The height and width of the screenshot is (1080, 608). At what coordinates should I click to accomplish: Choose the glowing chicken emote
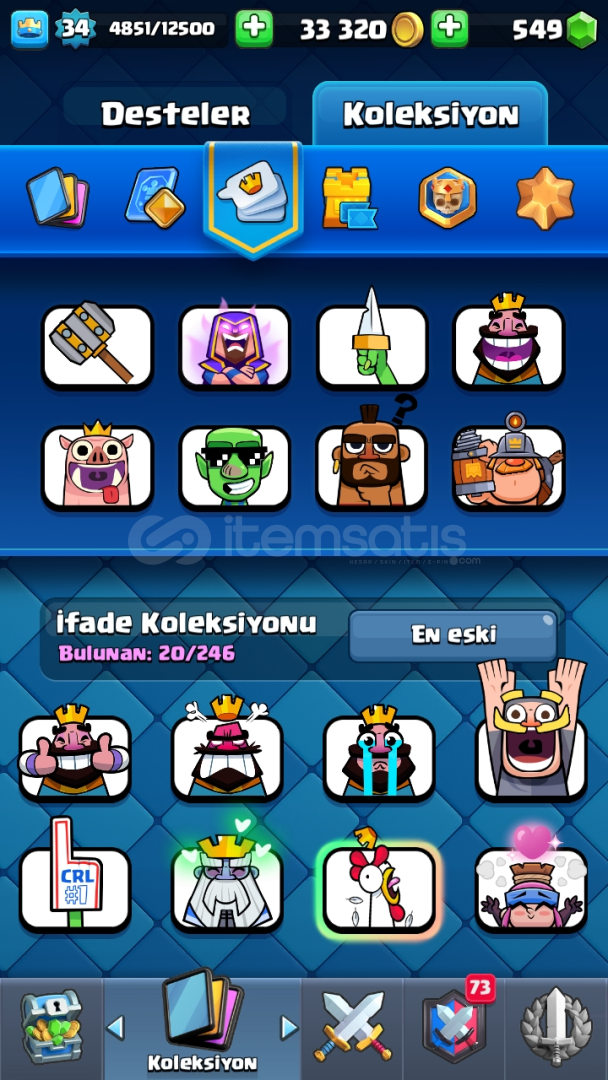click(379, 885)
